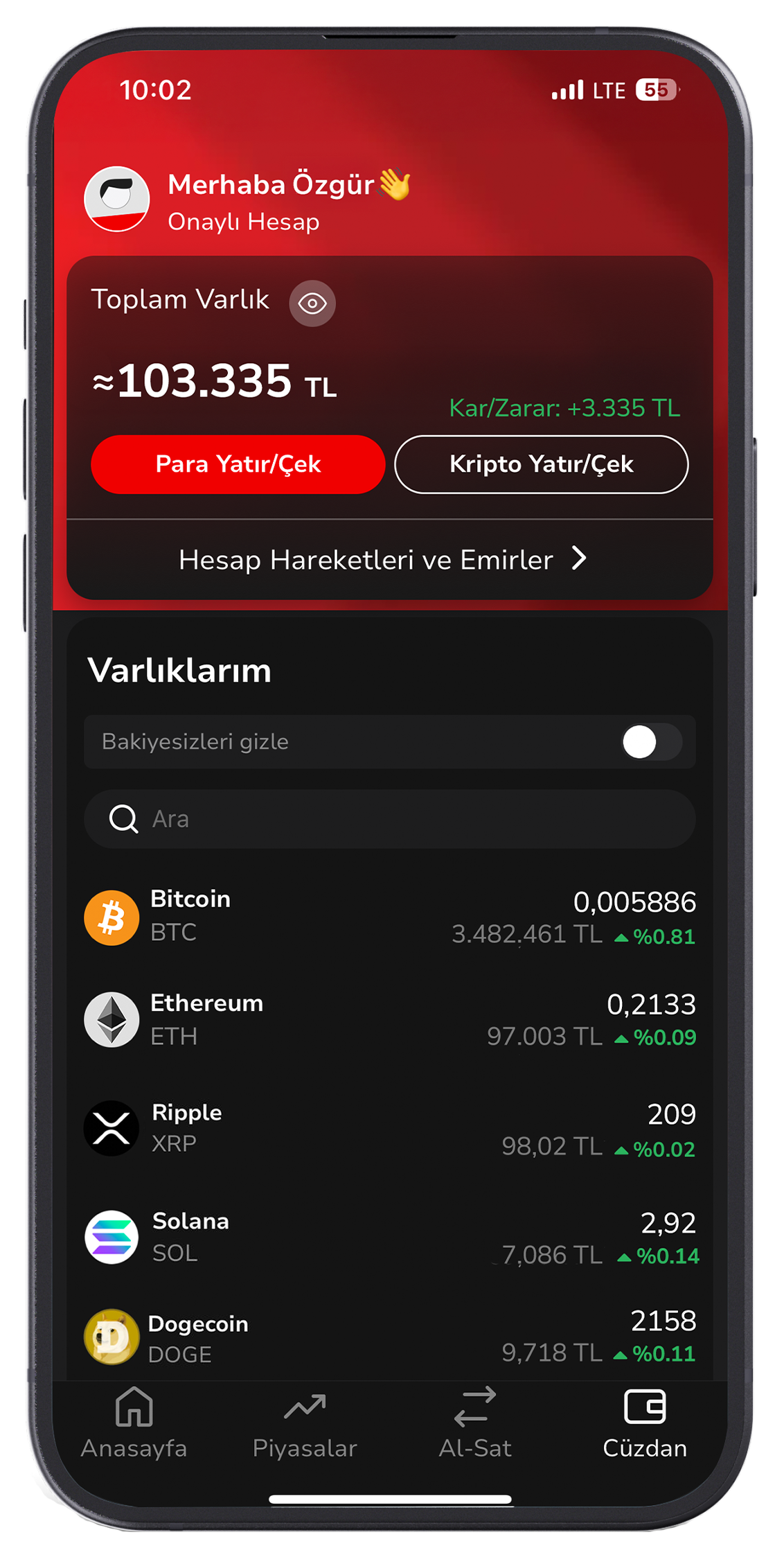The height and width of the screenshot is (1557, 784).
Task: Open Kripto Yatır/Çek
Action: [541, 464]
